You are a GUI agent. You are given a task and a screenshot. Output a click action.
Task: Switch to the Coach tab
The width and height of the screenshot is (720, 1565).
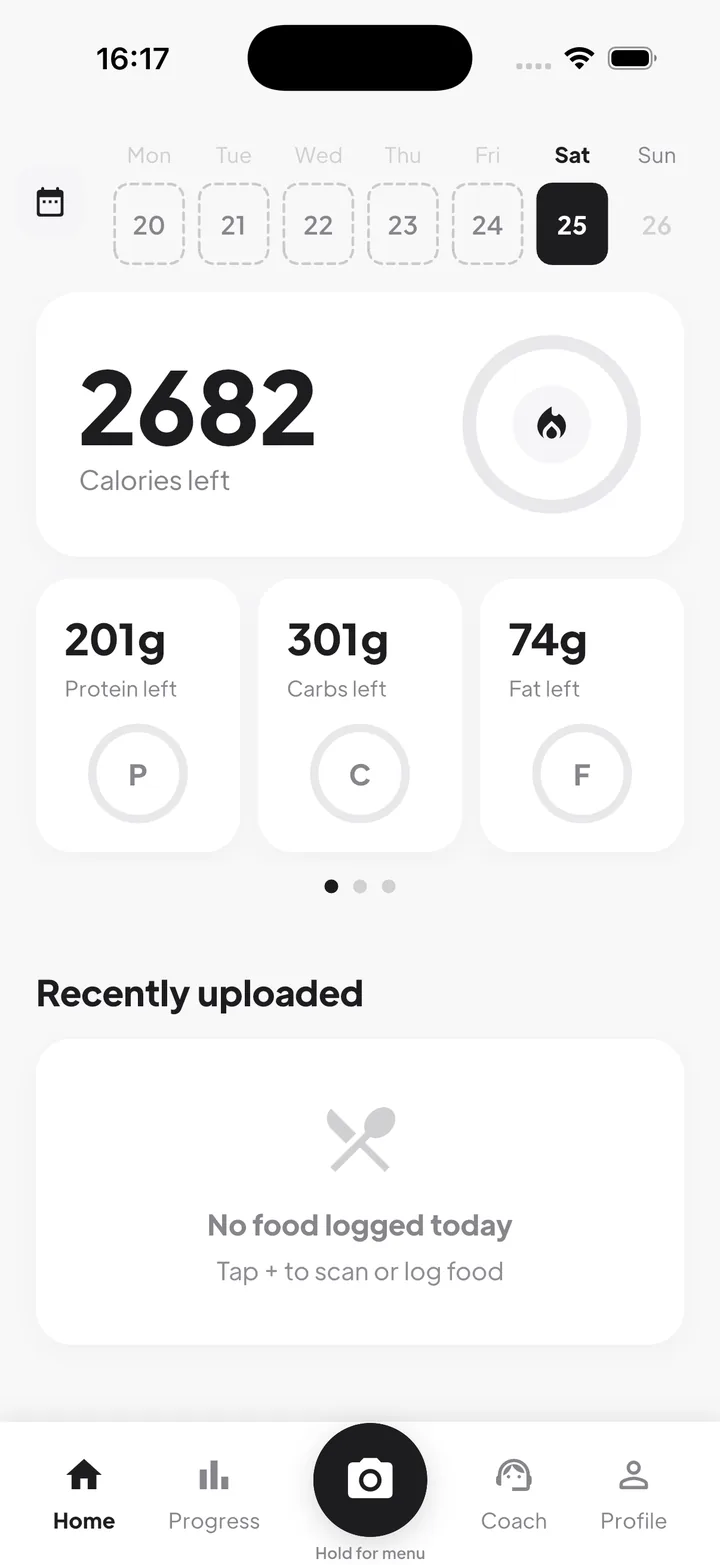pyautogui.click(x=514, y=1496)
